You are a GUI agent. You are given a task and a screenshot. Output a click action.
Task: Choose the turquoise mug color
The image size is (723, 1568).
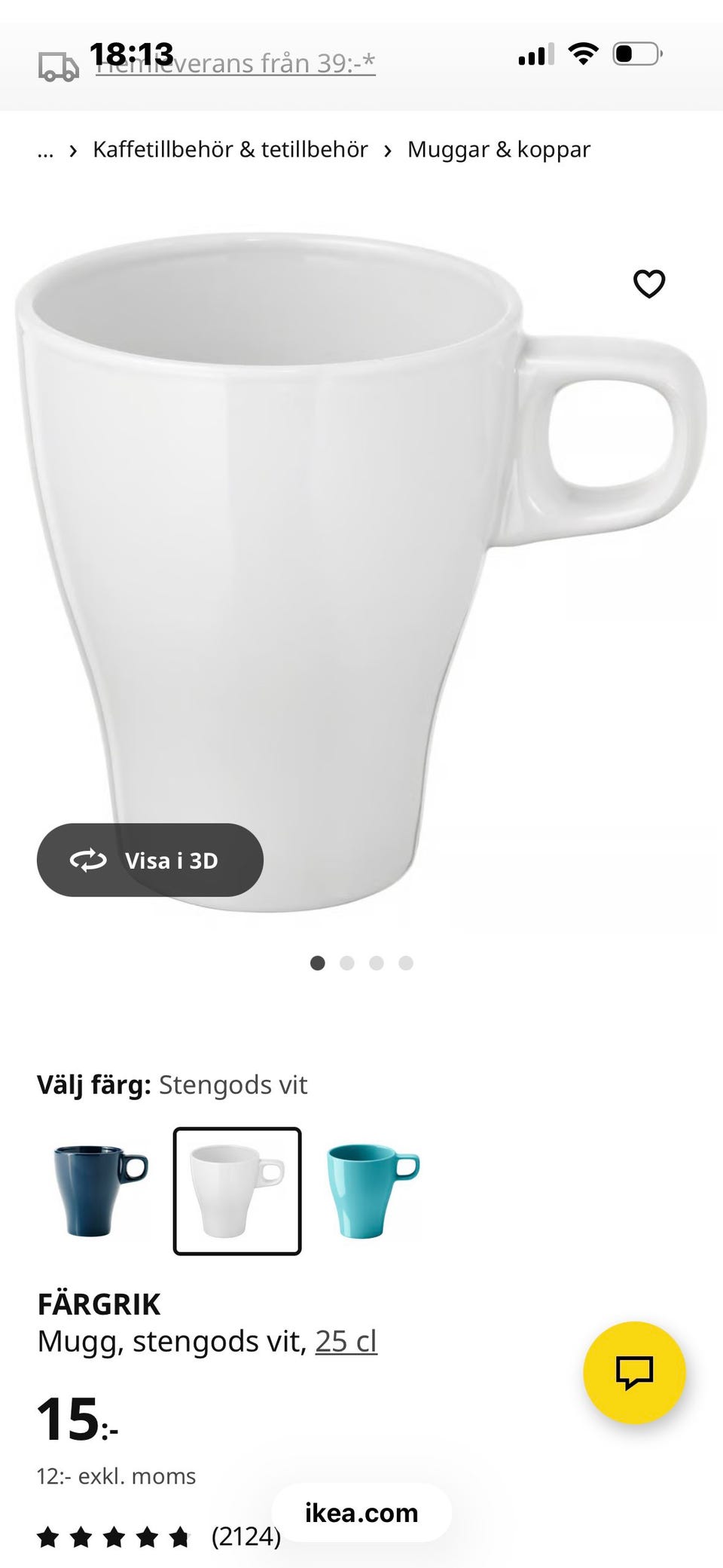[x=373, y=1191]
